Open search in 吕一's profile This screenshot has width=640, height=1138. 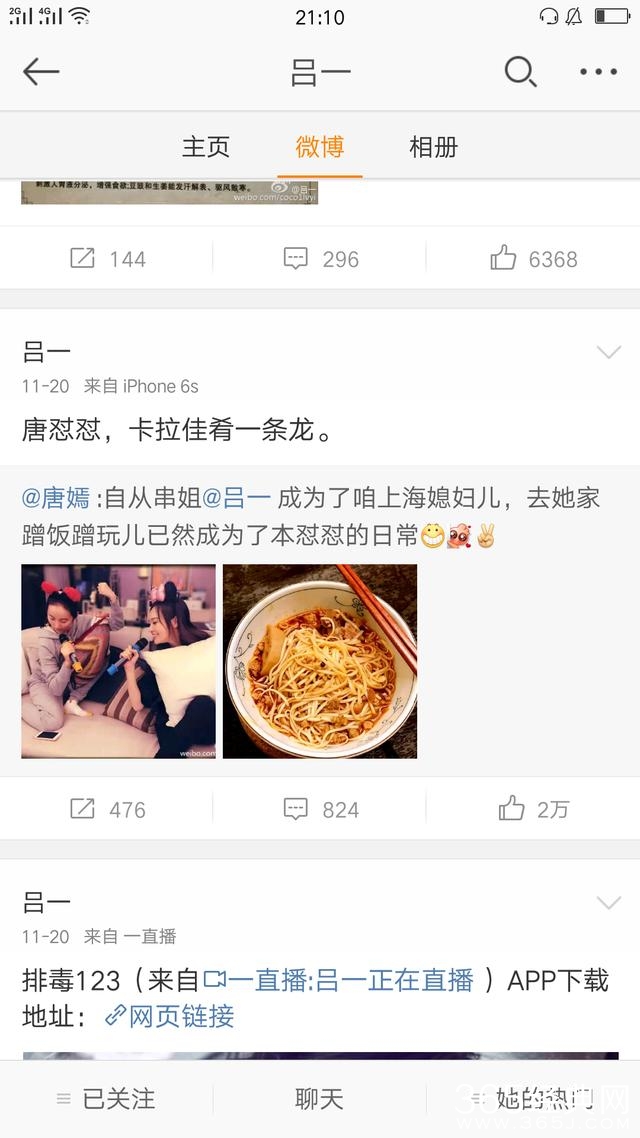pos(520,72)
